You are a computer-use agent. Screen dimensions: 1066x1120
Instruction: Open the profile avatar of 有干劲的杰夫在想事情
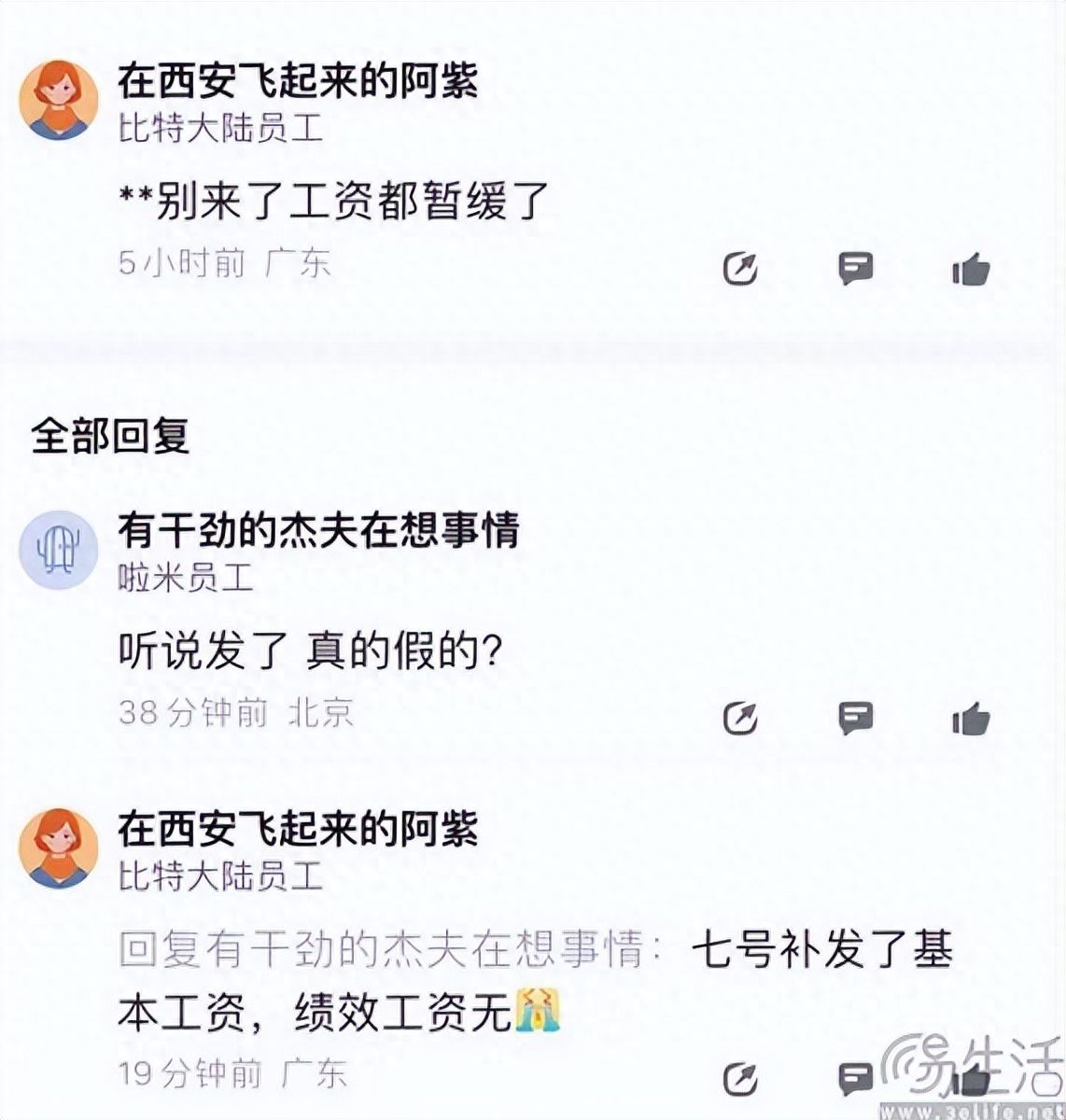tap(59, 551)
